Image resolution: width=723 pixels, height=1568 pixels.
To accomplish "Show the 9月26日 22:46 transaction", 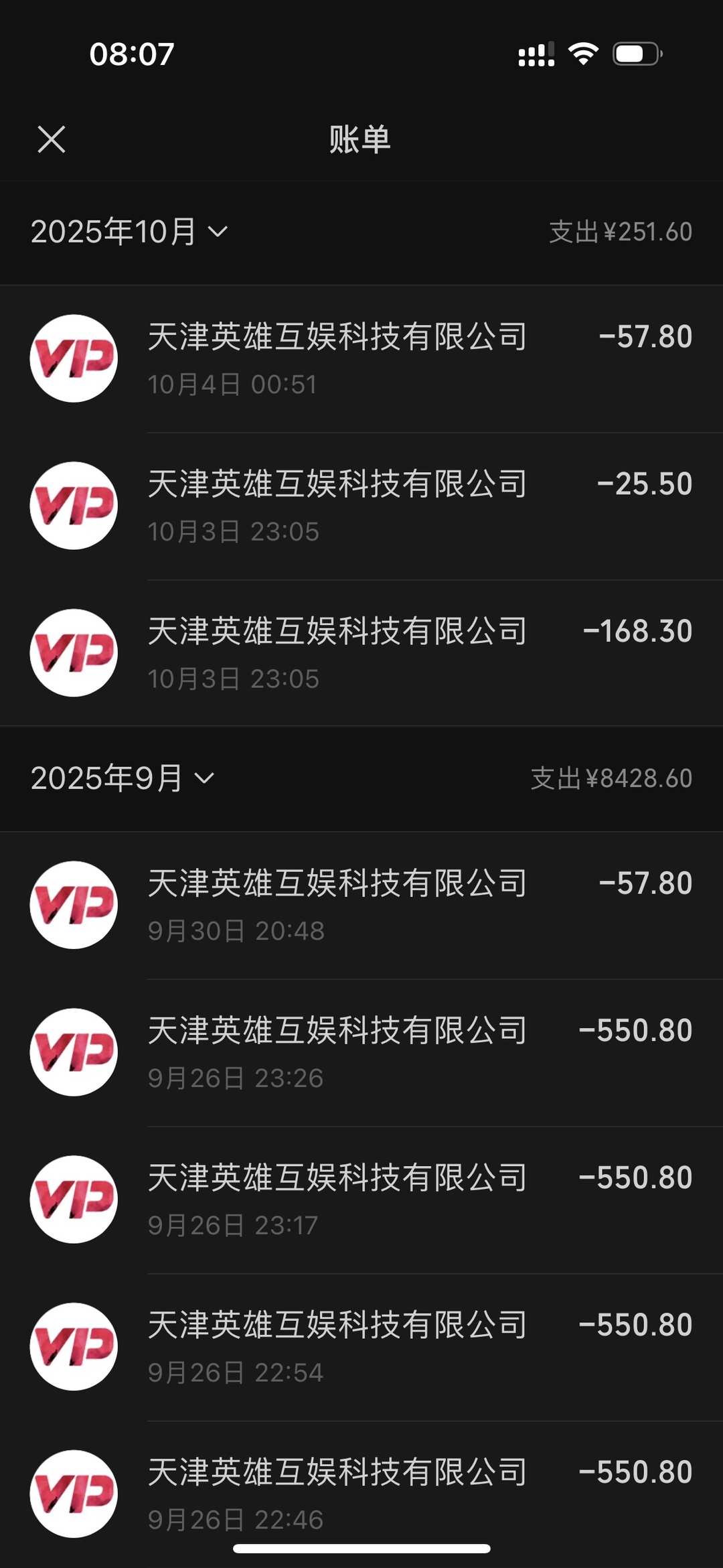I will [361, 1494].
